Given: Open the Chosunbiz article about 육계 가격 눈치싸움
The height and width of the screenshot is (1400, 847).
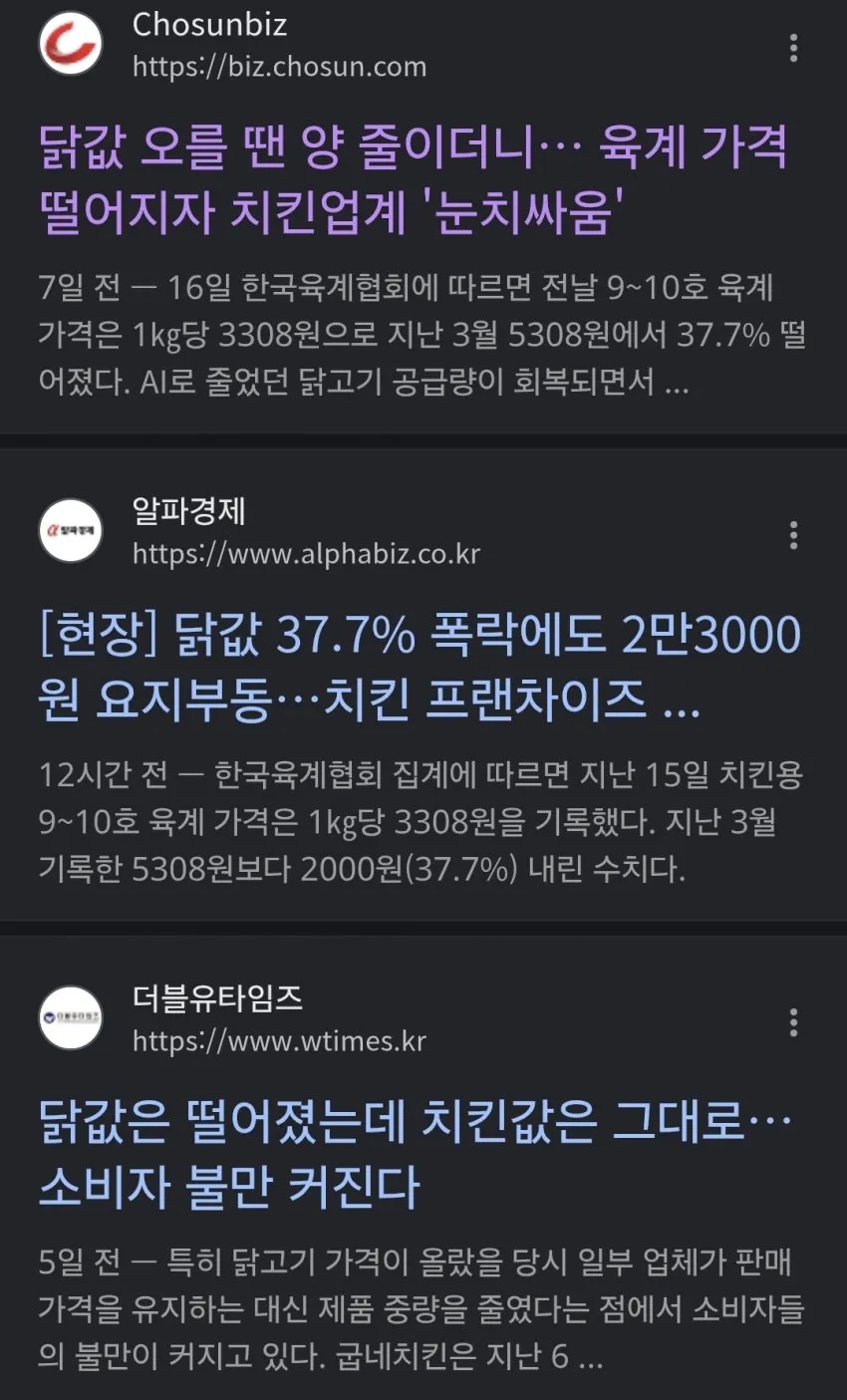Looking at the screenshot, I should coord(413,179).
